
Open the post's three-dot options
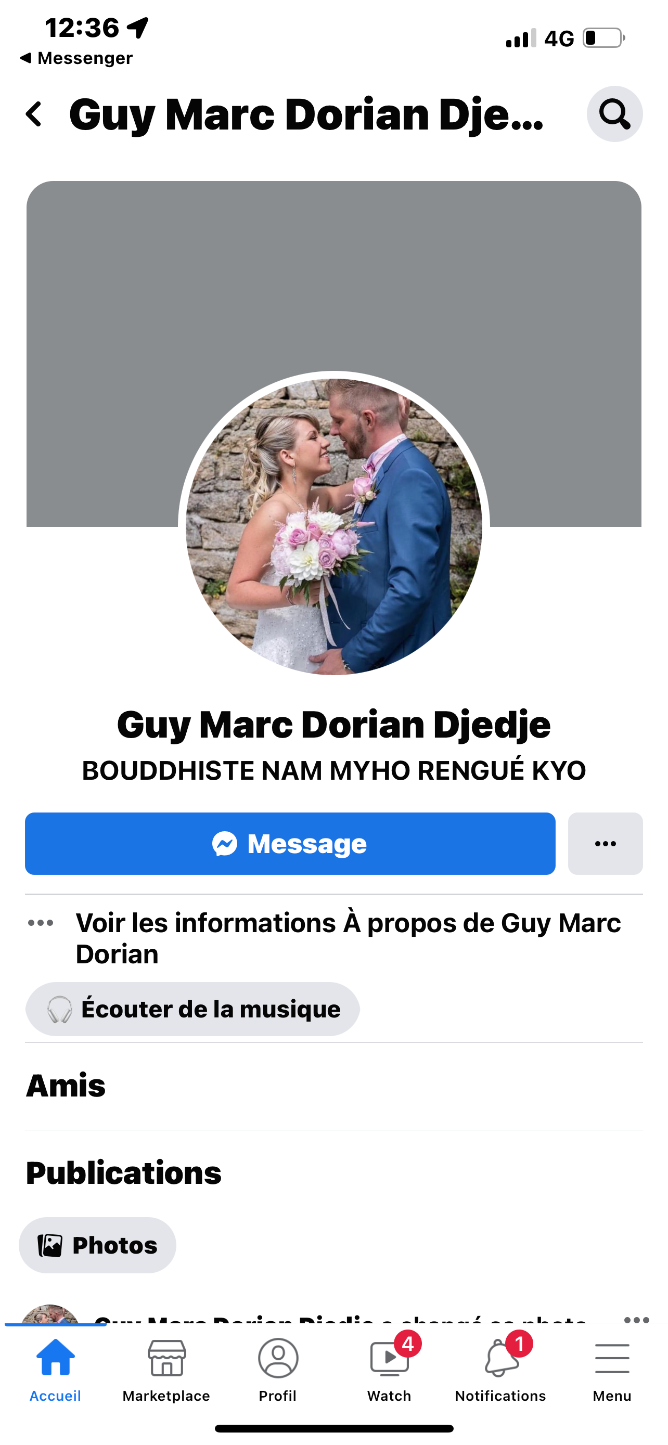[636, 1319]
